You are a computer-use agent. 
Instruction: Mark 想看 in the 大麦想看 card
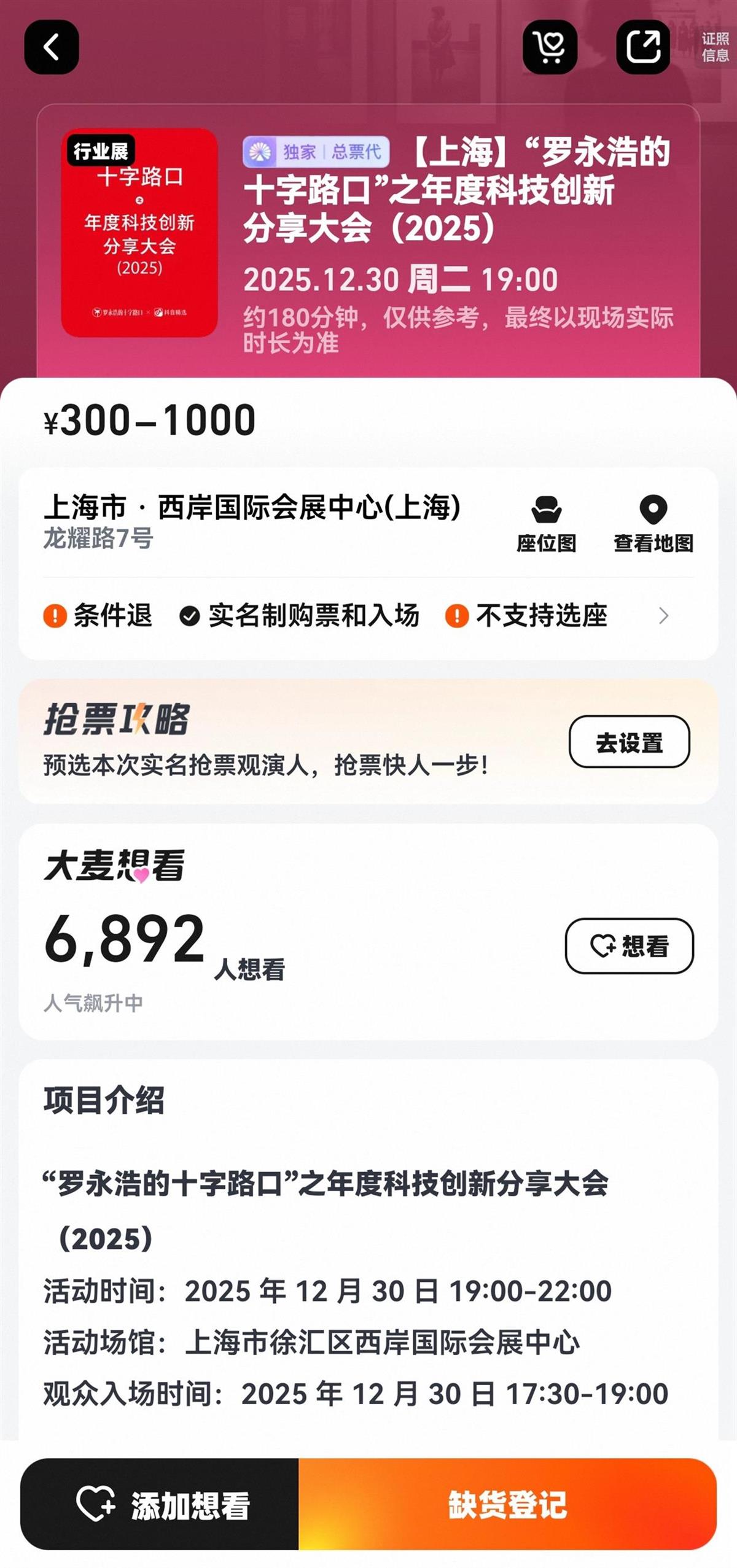pos(629,945)
